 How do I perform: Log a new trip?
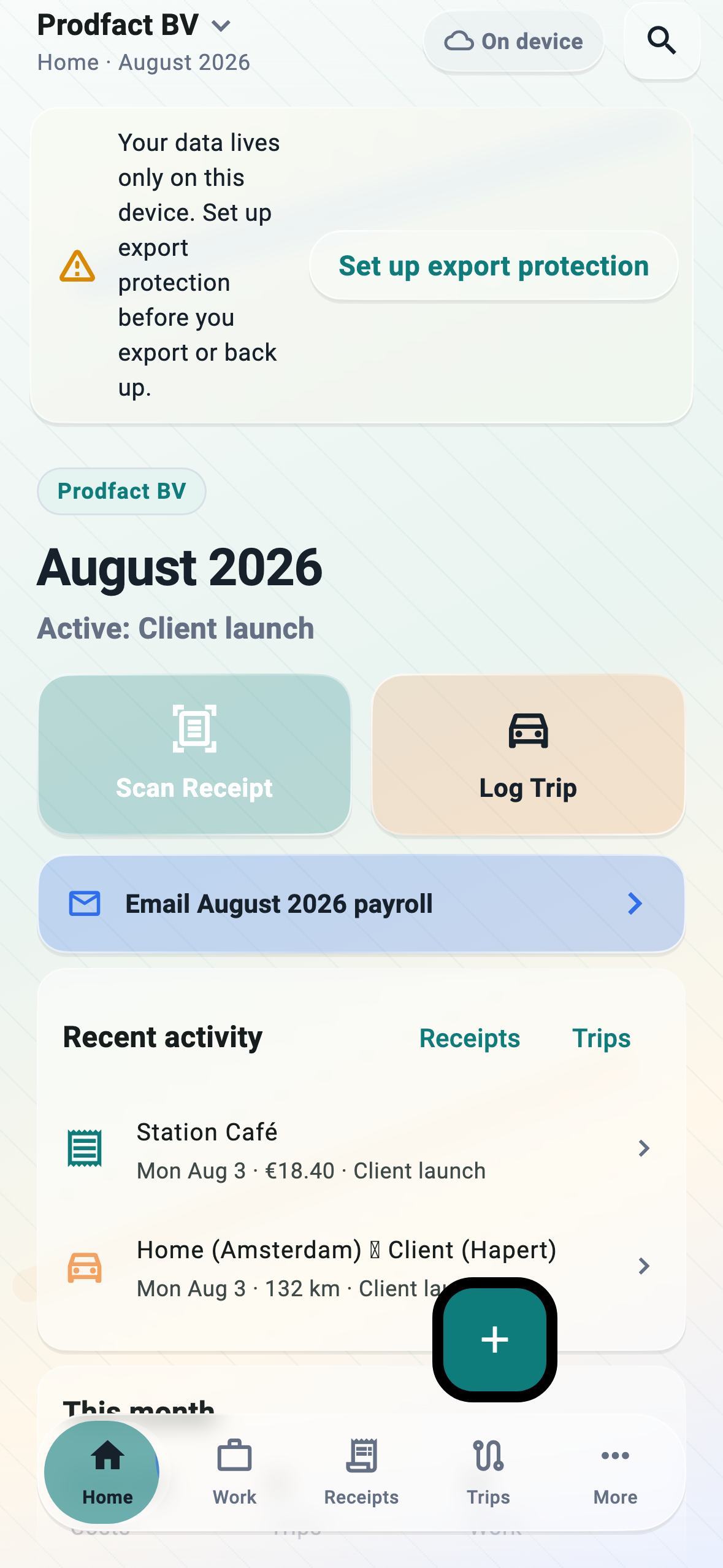point(528,754)
